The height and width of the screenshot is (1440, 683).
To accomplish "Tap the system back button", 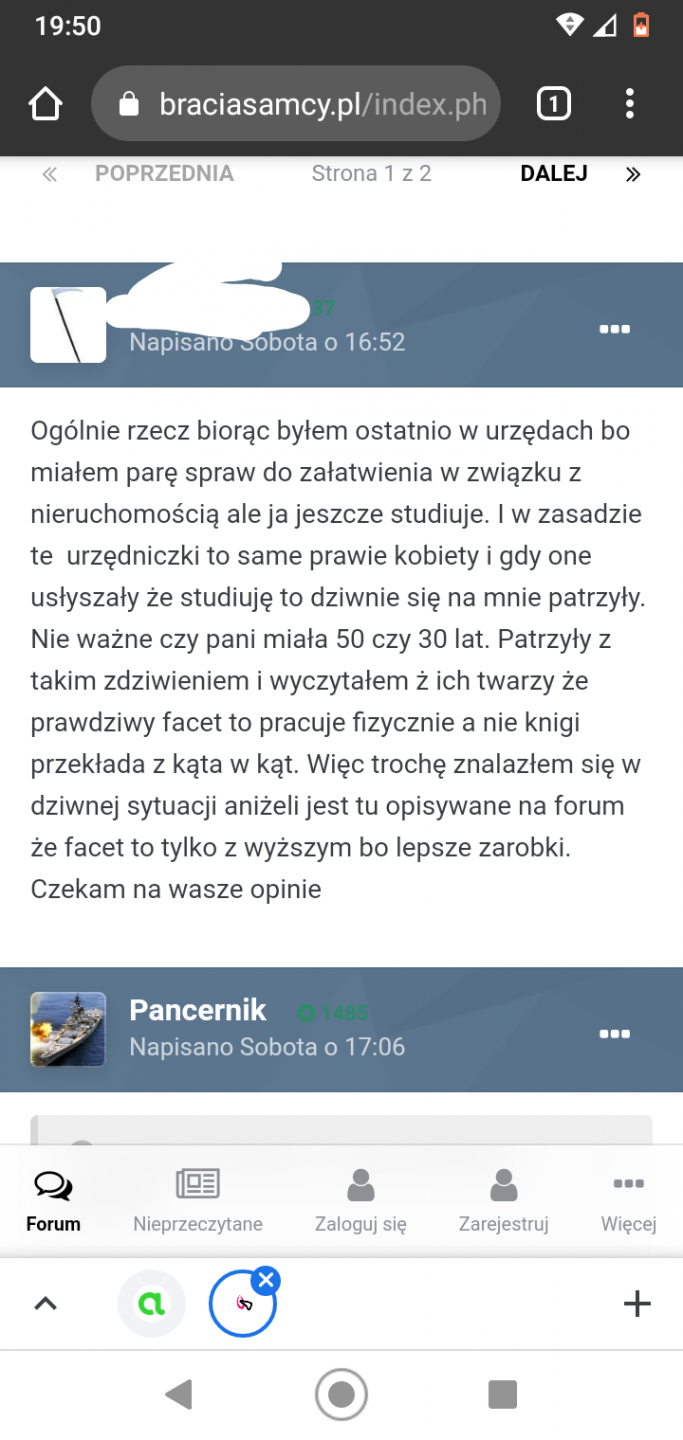I will click(x=179, y=1394).
